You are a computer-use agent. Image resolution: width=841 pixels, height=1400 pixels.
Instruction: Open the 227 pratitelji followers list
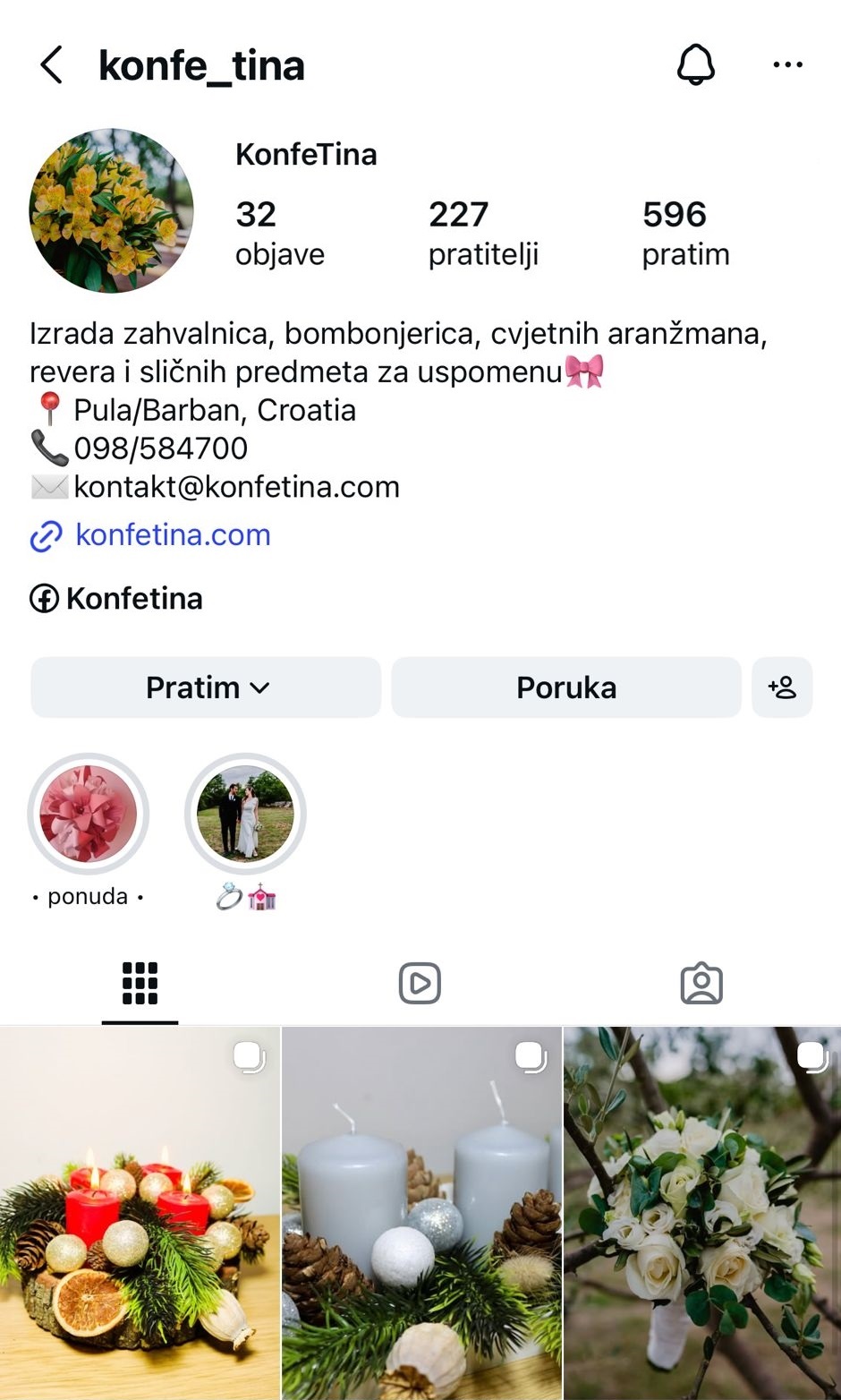pyautogui.click(x=483, y=233)
